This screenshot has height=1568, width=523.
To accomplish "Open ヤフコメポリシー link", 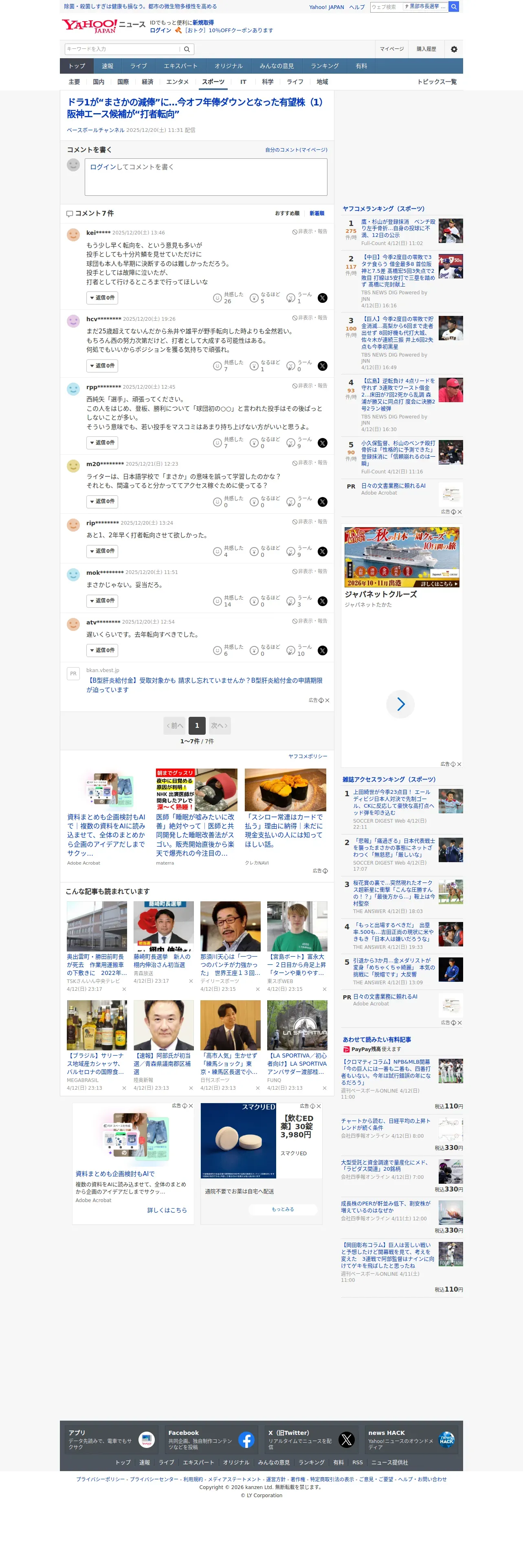I will click(308, 757).
